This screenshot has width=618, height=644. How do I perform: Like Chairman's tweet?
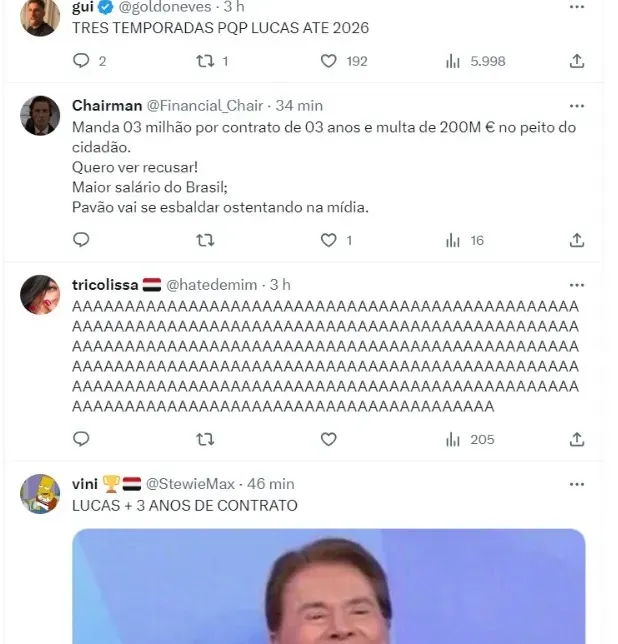[329, 240]
